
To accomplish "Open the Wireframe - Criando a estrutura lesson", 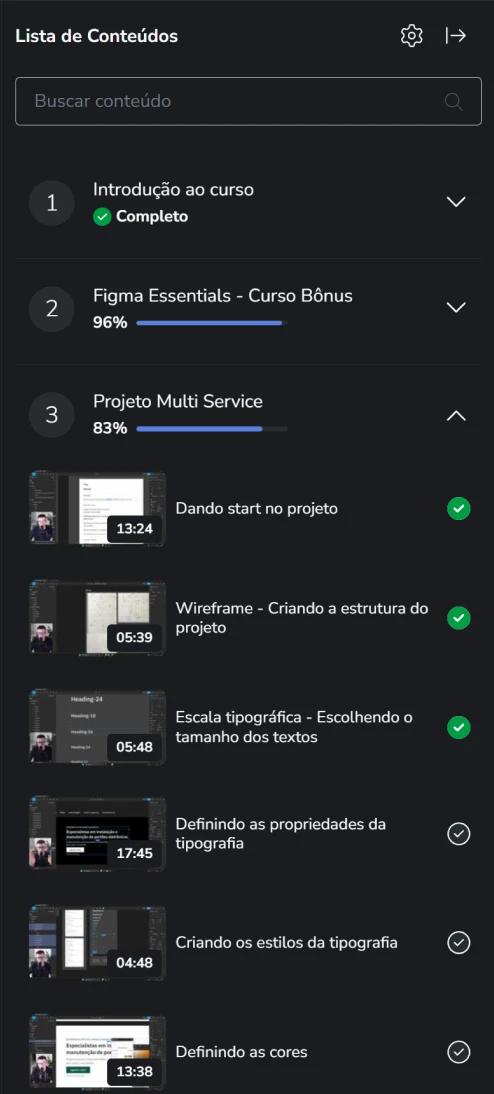I will [x=250, y=618].
